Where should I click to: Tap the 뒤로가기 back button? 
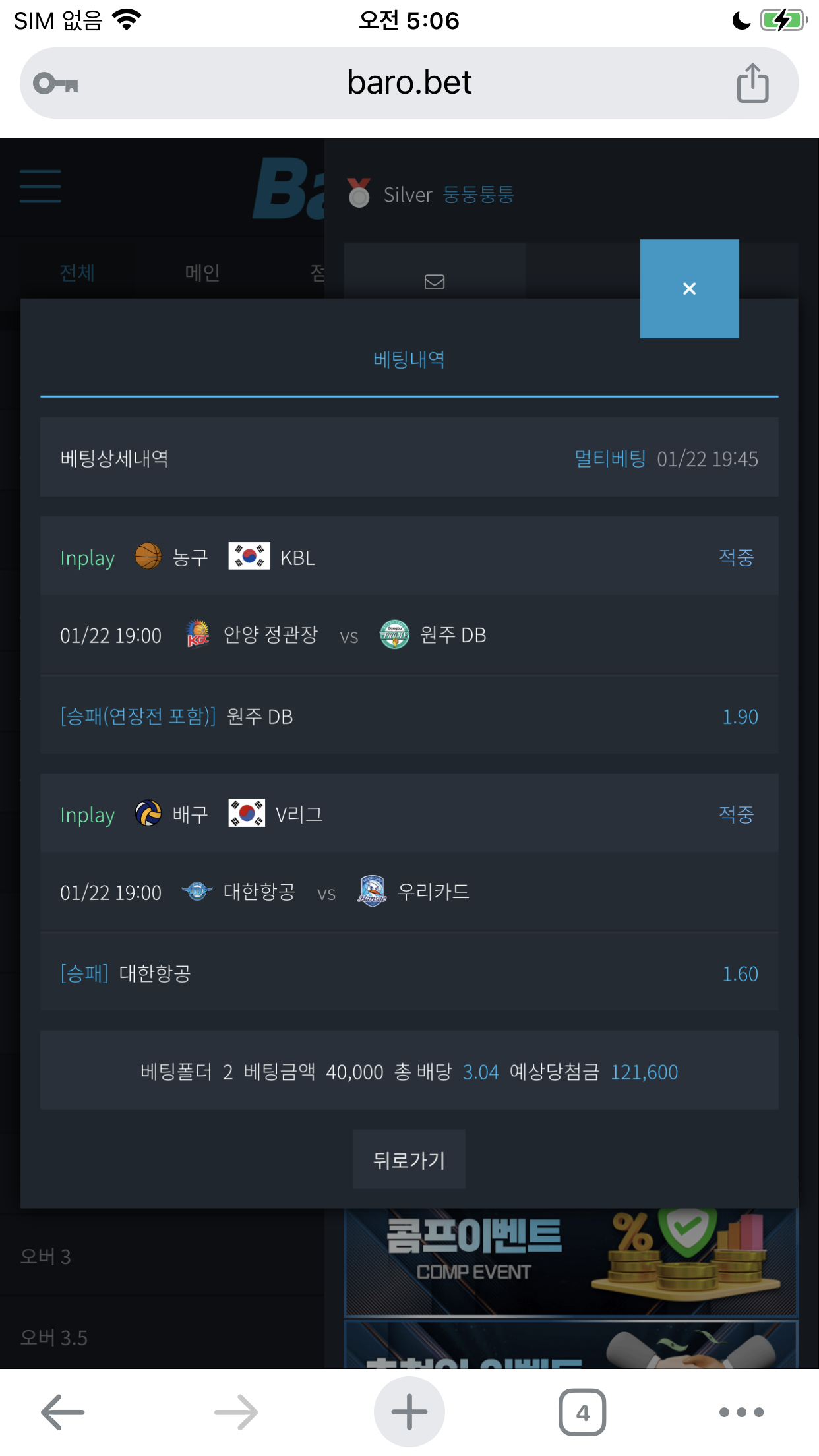click(x=409, y=1159)
